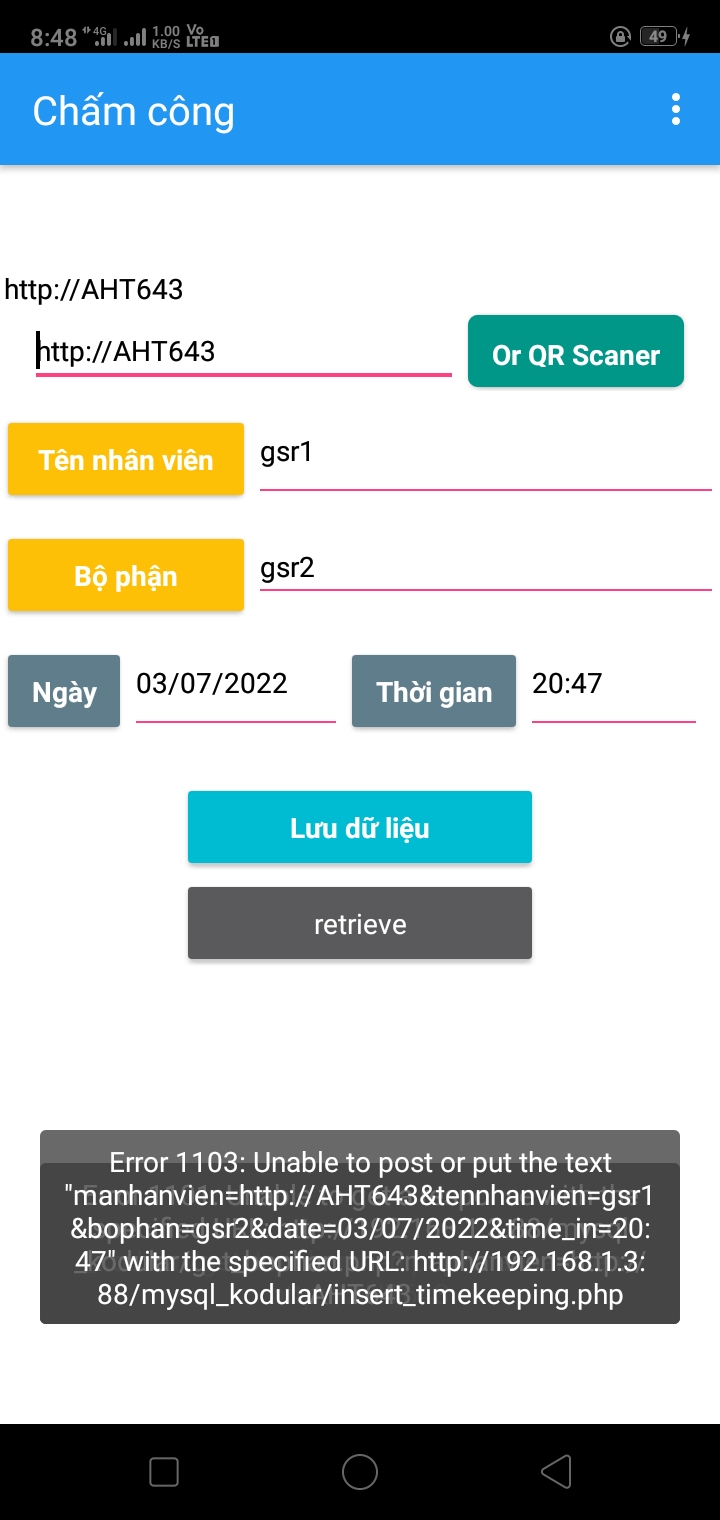Edit the gsr1 employee name field
The height and width of the screenshot is (1520, 720).
click(x=485, y=454)
